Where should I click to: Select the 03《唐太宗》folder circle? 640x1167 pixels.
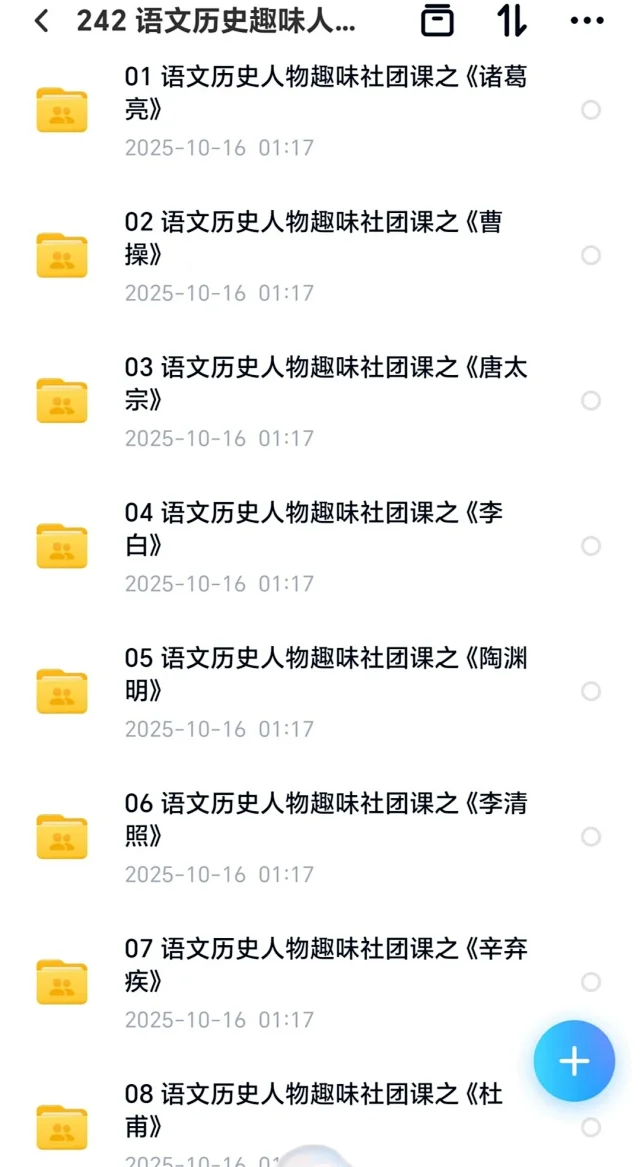point(591,401)
